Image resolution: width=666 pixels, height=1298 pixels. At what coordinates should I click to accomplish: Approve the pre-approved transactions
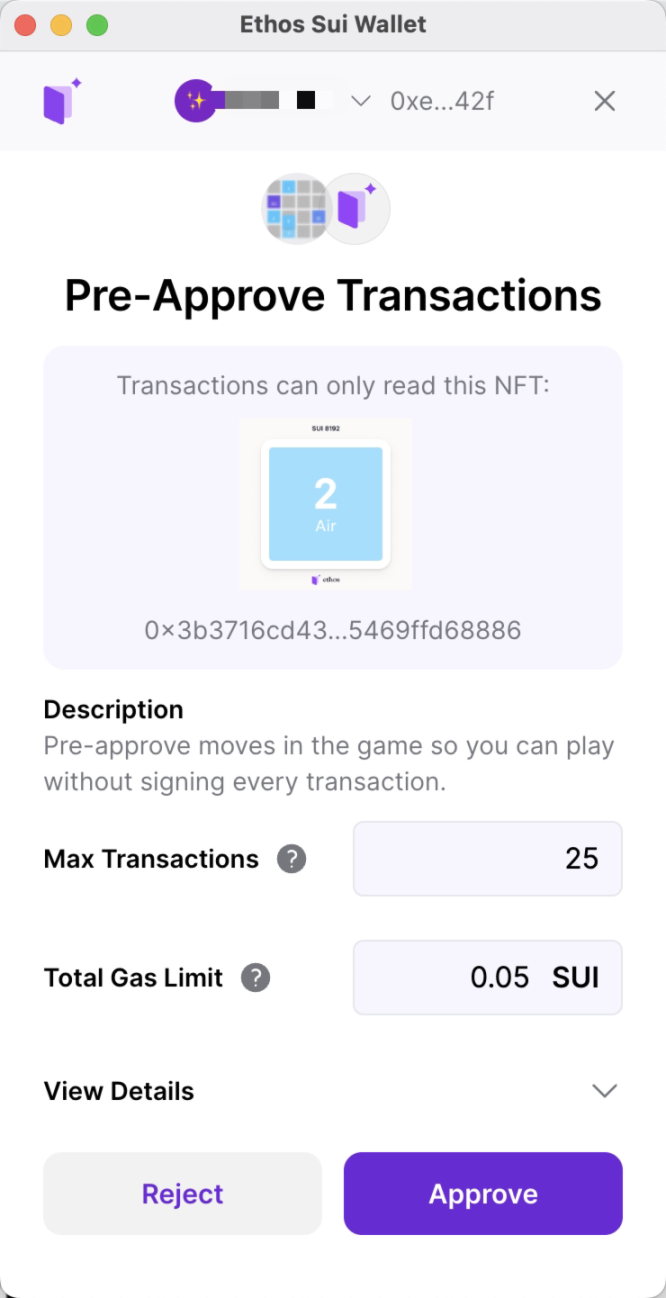tap(483, 1194)
